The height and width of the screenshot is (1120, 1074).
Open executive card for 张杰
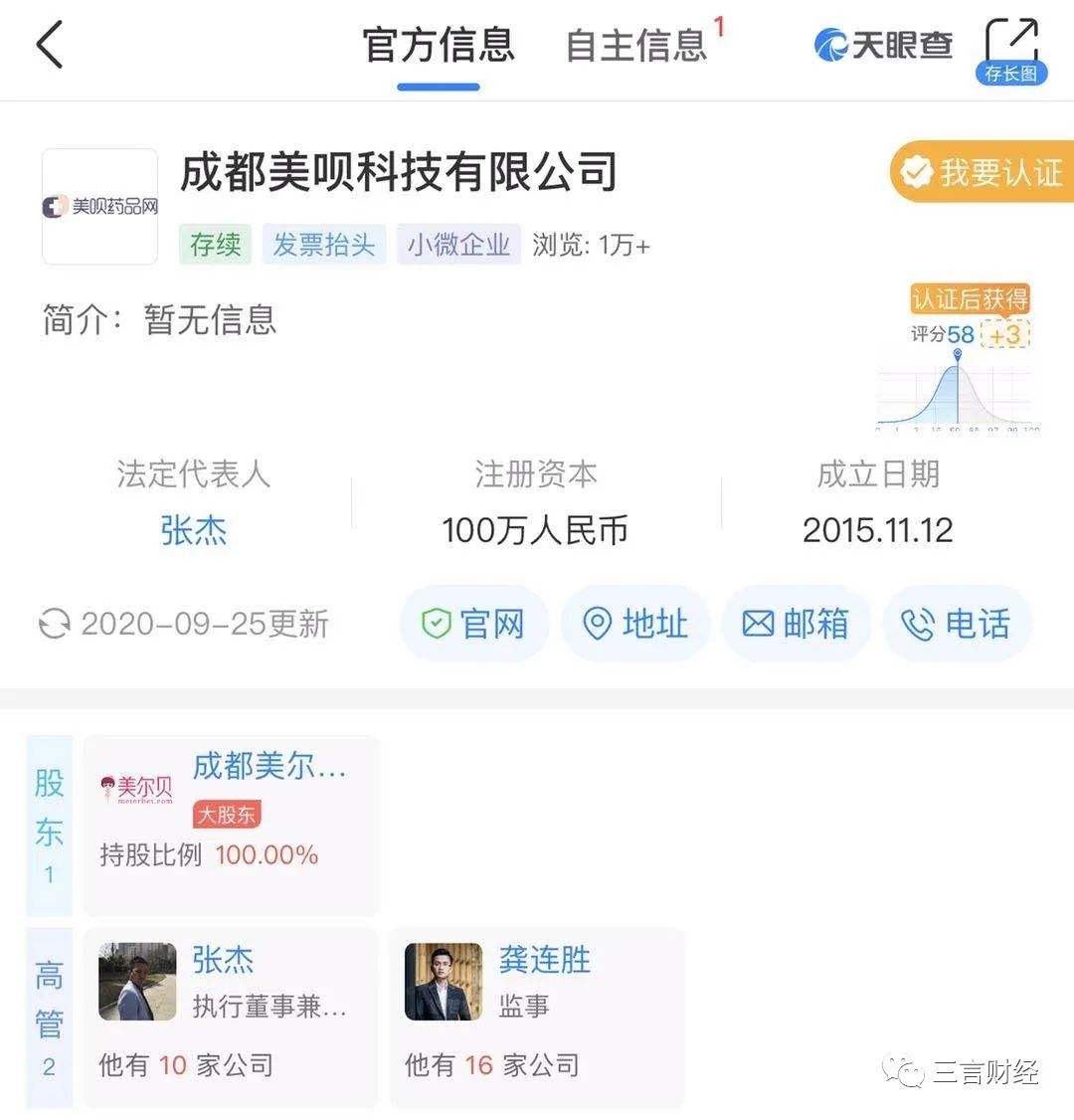[x=231, y=1017]
